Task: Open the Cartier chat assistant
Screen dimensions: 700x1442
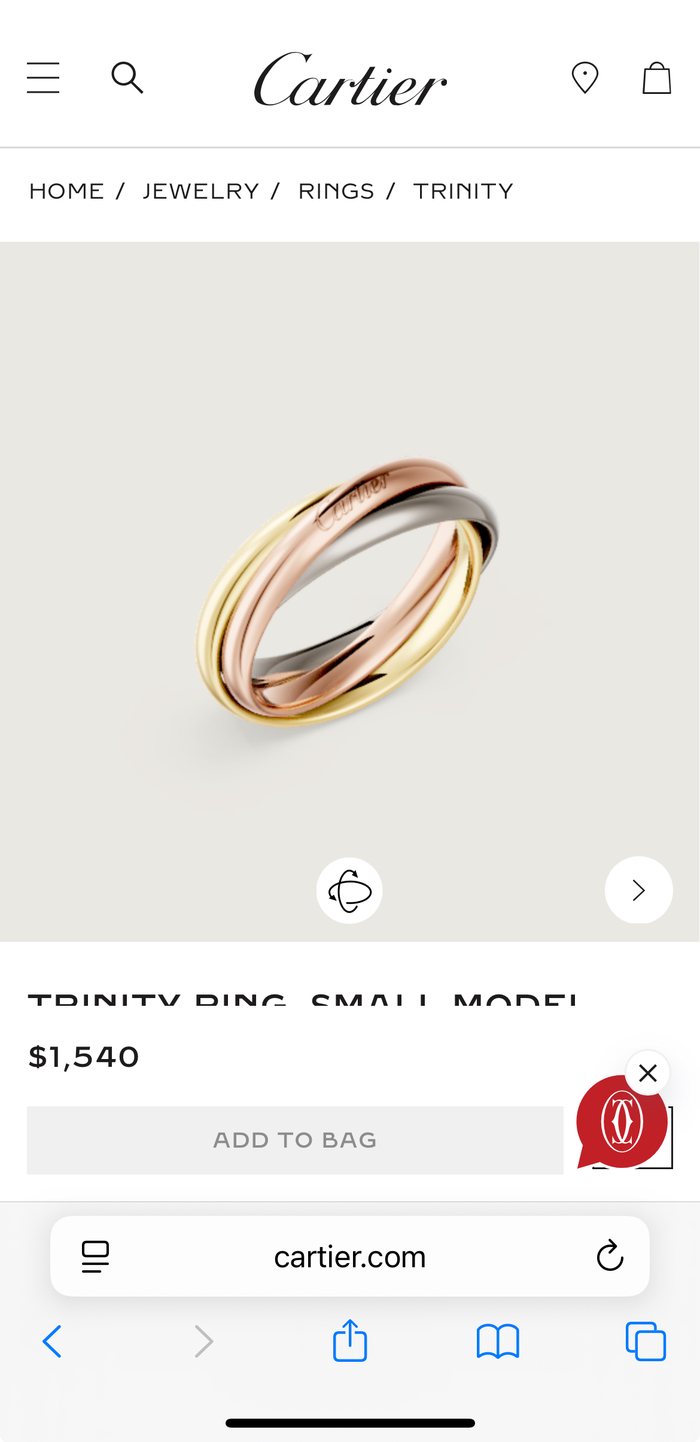Action: [620, 1124]
